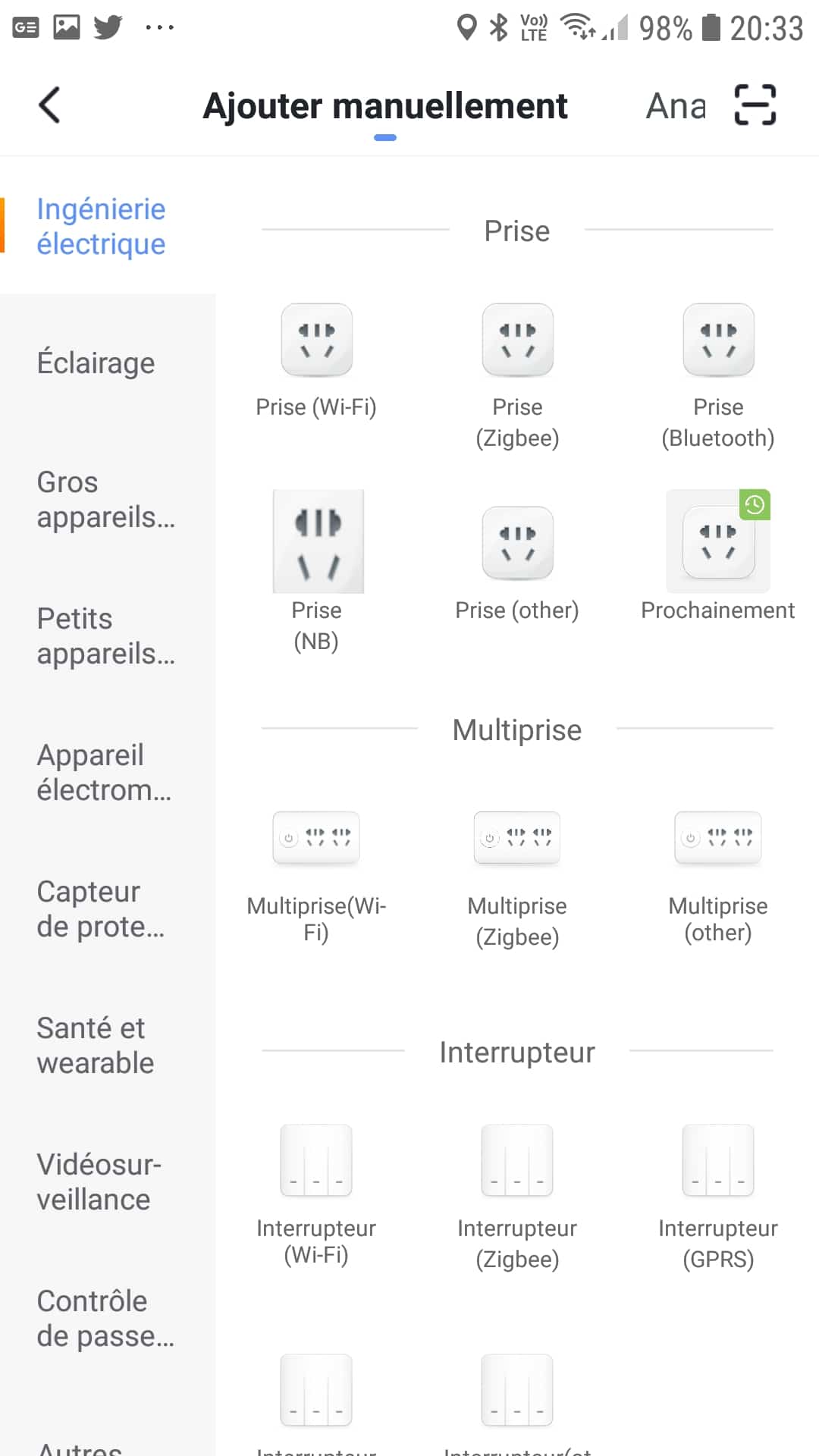Go back using the top-left arrow
The image size is (819, 1456).
click(50, 105)
